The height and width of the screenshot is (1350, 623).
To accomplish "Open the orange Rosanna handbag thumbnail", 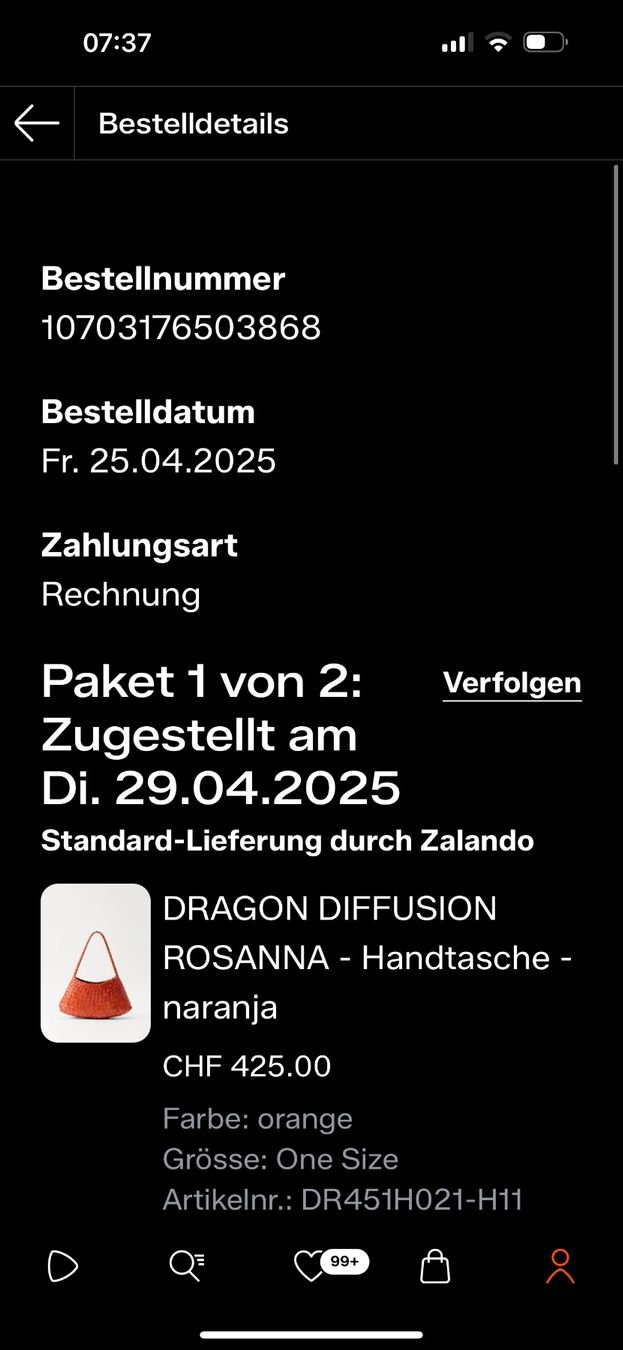I will (96, 963).
